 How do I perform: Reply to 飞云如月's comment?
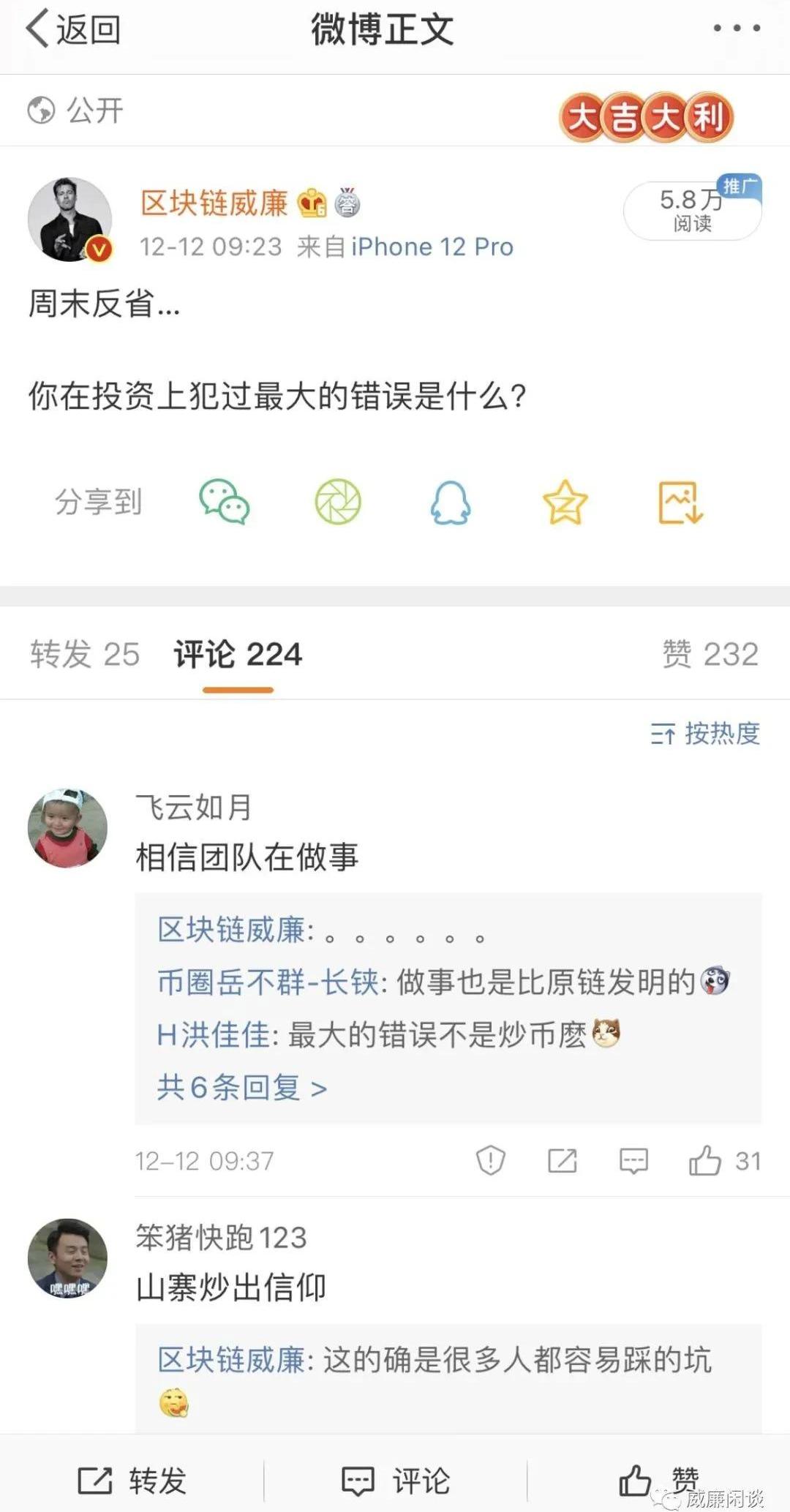point(633,1160)
